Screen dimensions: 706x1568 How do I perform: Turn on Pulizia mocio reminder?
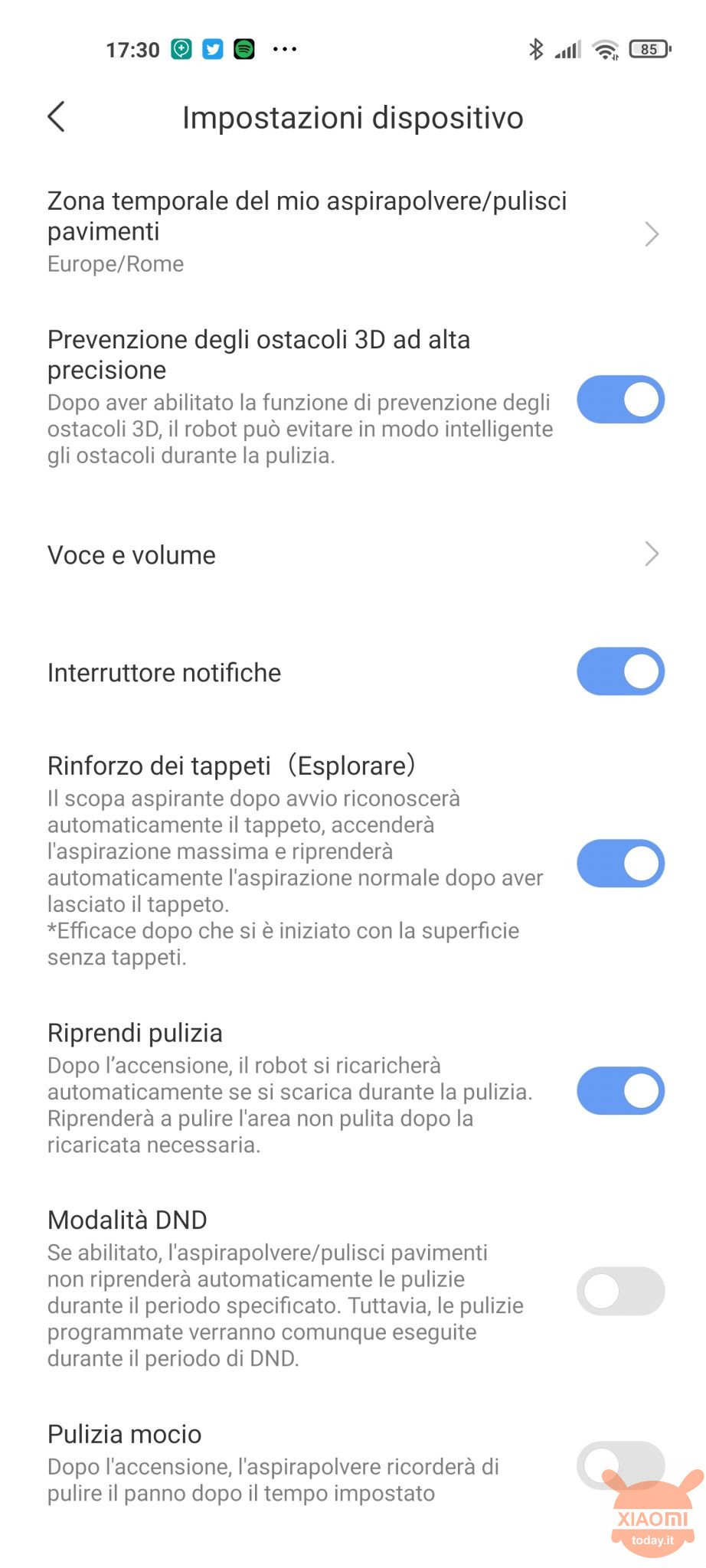620,1465
